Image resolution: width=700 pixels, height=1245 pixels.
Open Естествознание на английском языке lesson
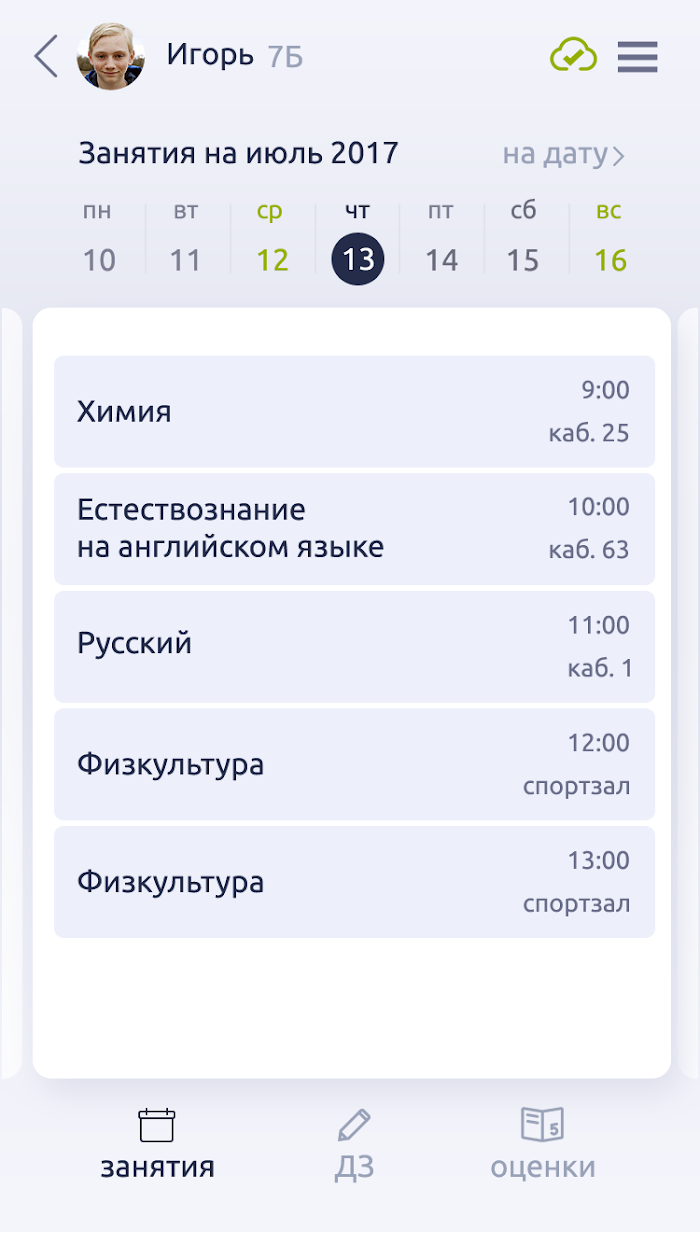354,529
